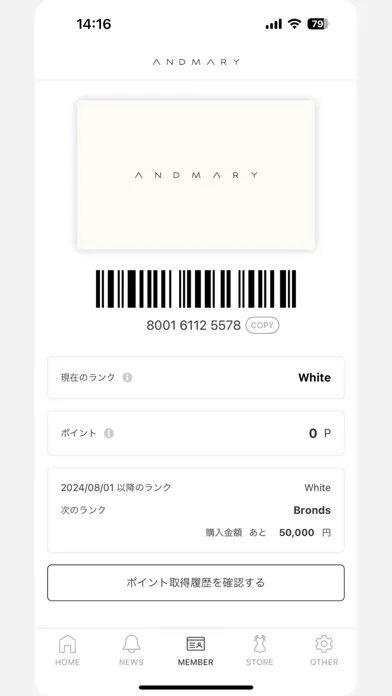This screenshot has height=696, width=392.
Task: Switch to the STORE tab
Action: 260,650
